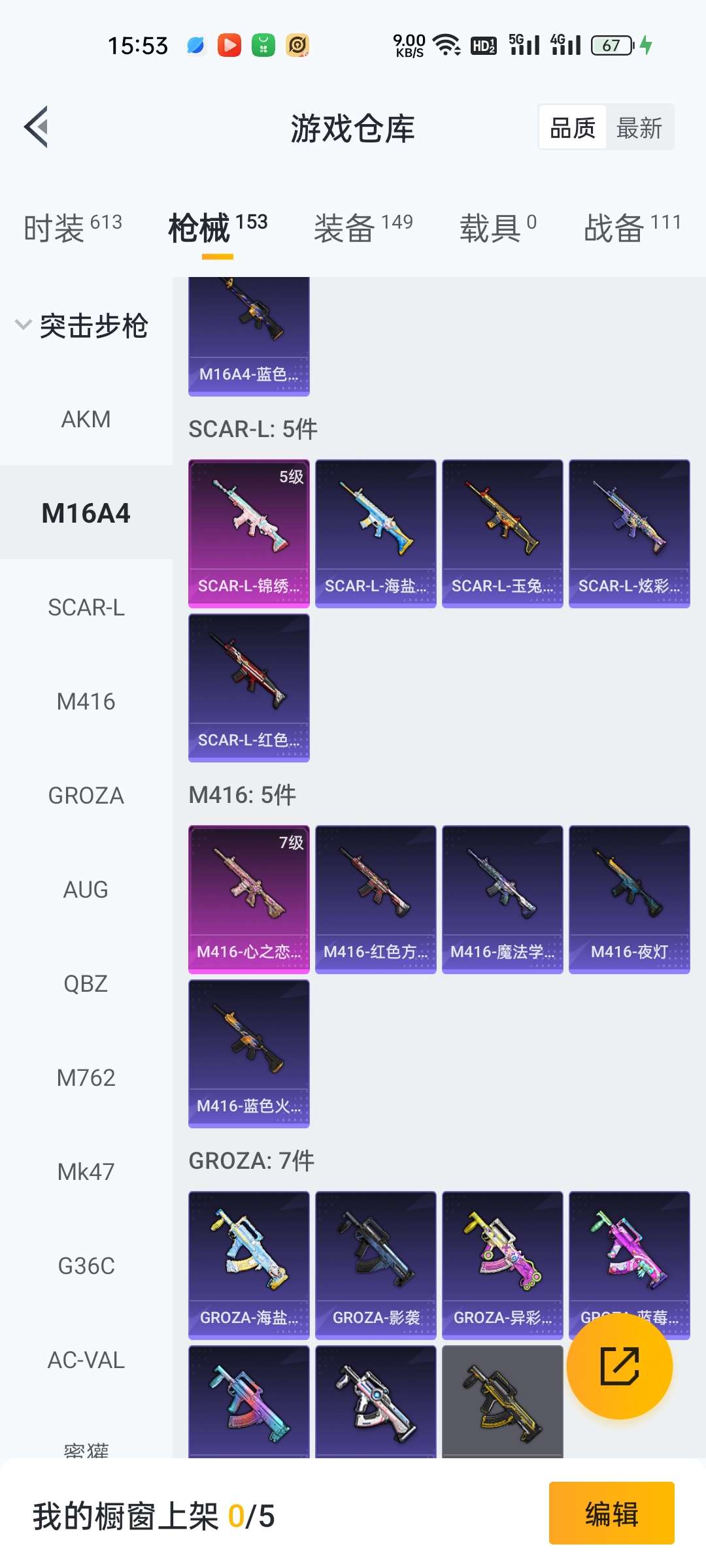Switch to the 时装 tab
The image size is (706, 1568).
pos(73,227)
